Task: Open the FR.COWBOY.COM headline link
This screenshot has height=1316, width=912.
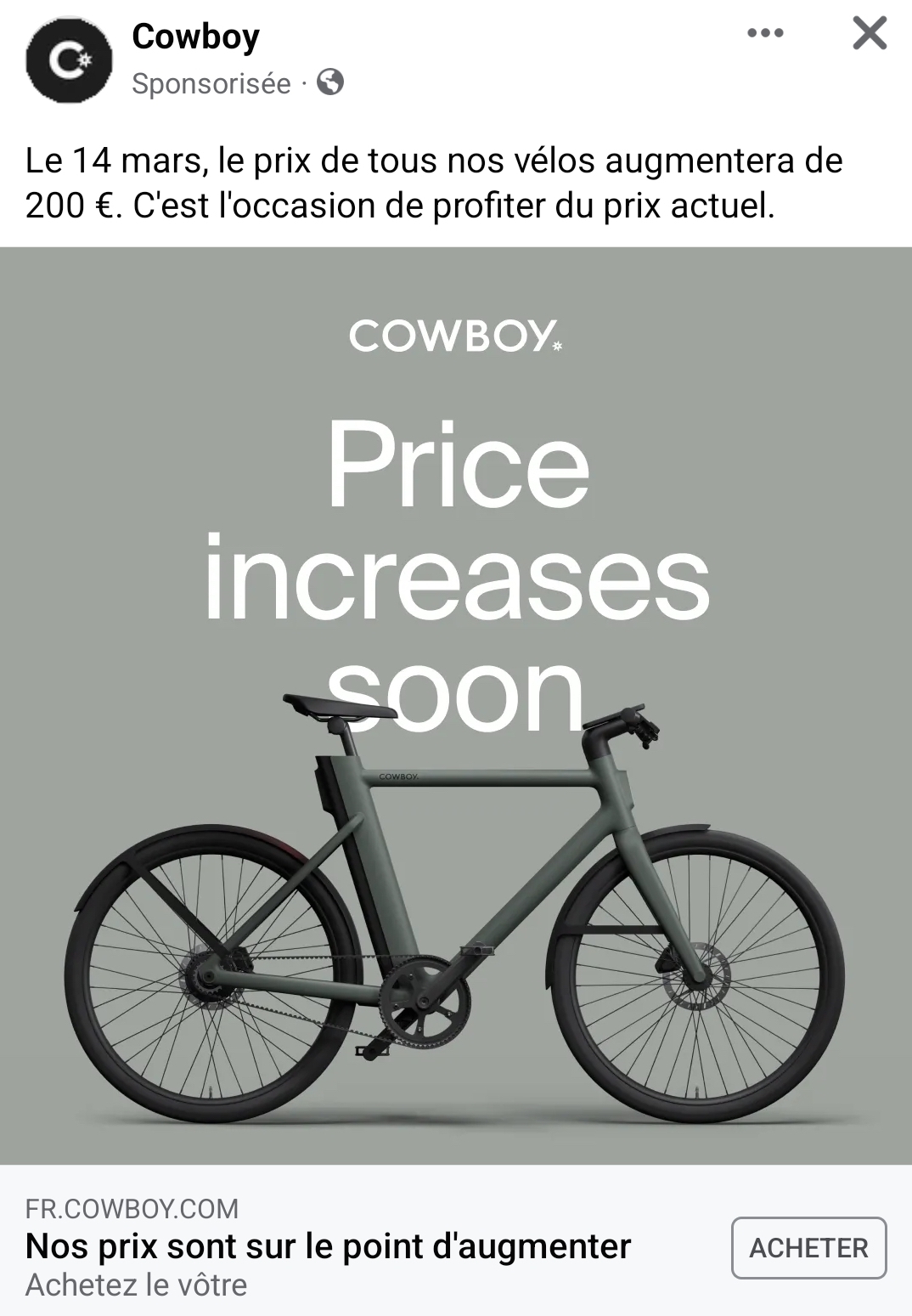Action: [x=328, y=1246]
